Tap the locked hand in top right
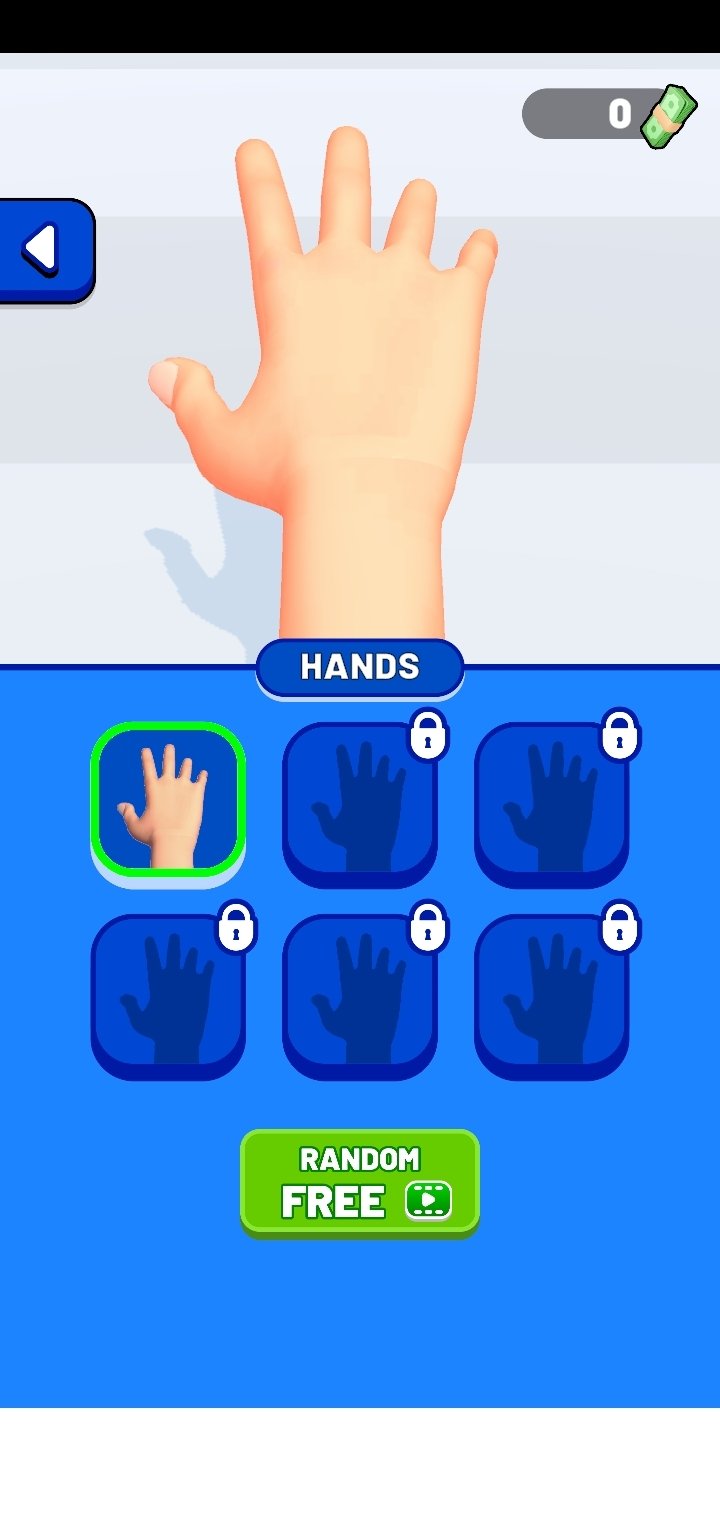The width and height of the screenshot is (720, 1520). click(x=552, y=803)
